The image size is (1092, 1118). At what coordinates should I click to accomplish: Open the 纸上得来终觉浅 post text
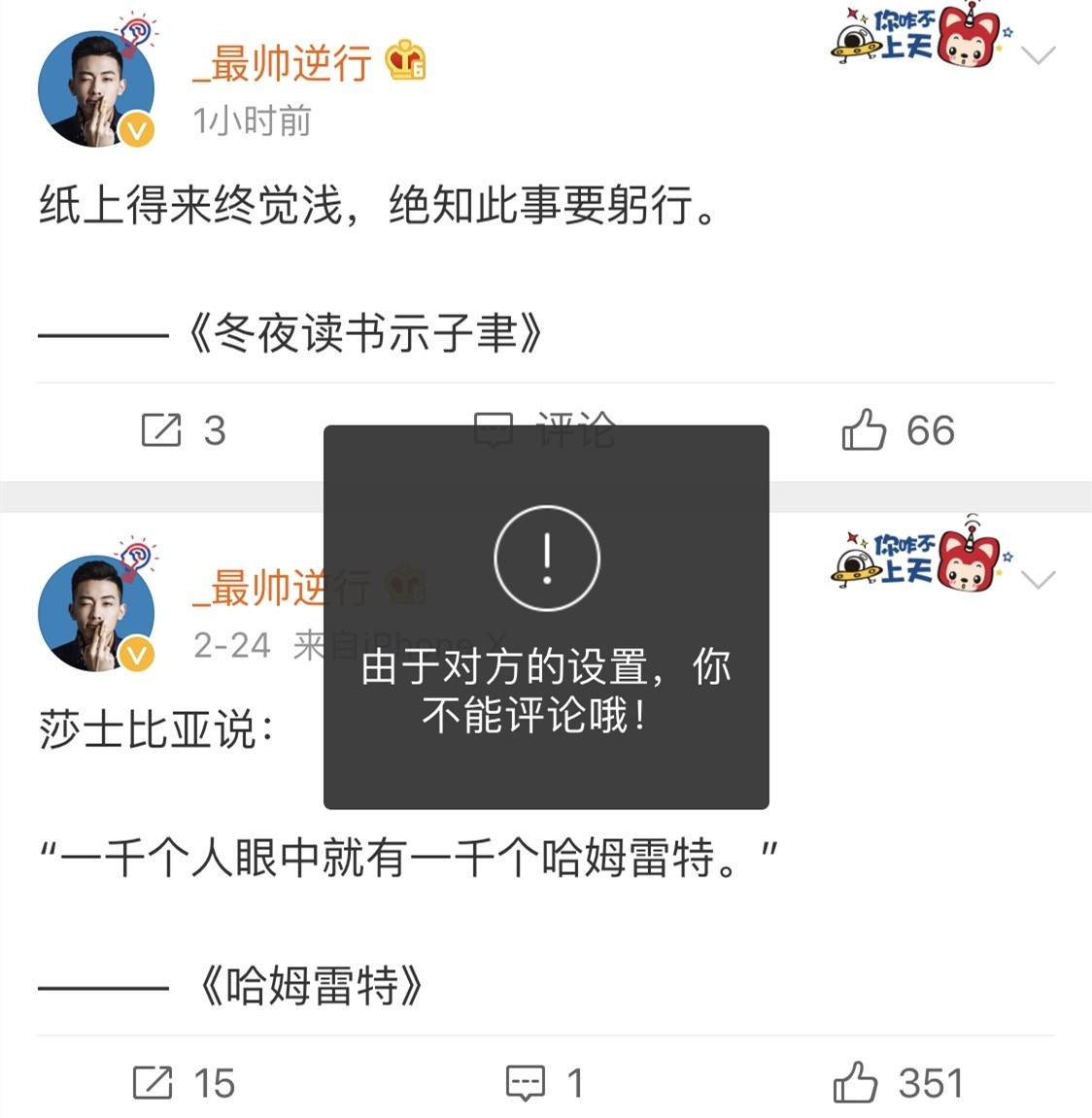(x=377, y=206)
